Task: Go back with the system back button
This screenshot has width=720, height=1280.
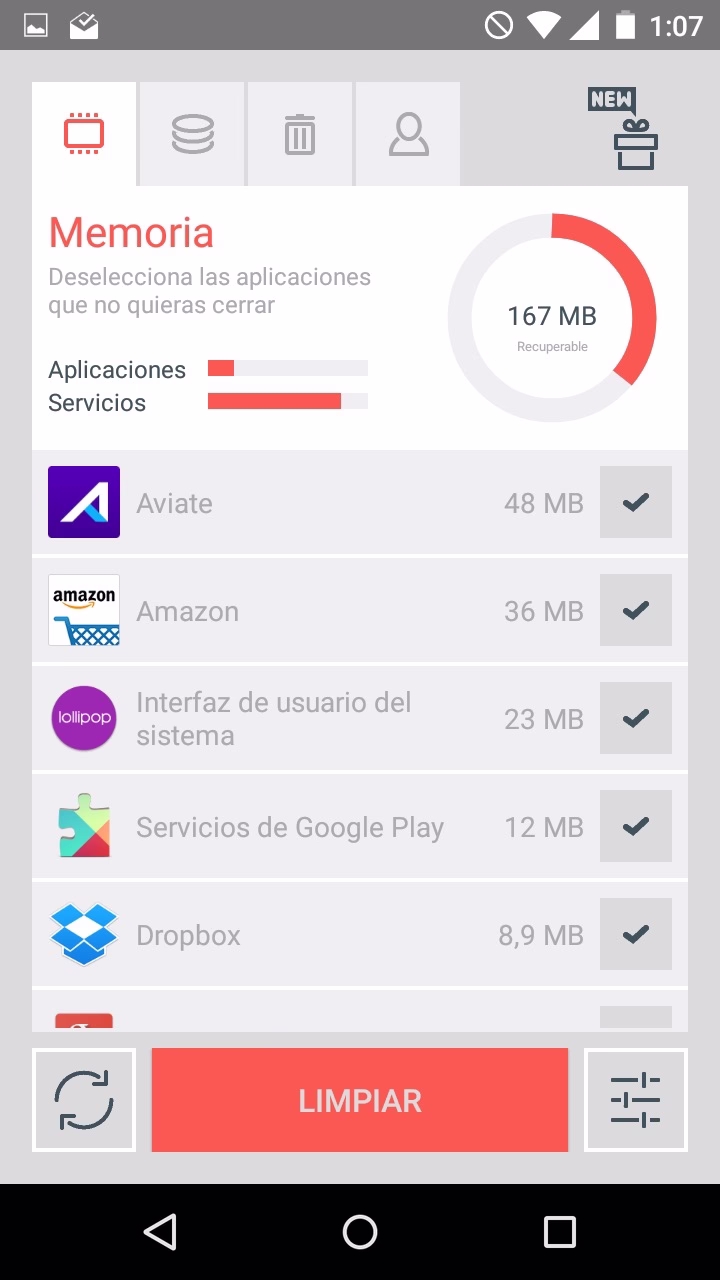Action: click(x=160, y=1232)
